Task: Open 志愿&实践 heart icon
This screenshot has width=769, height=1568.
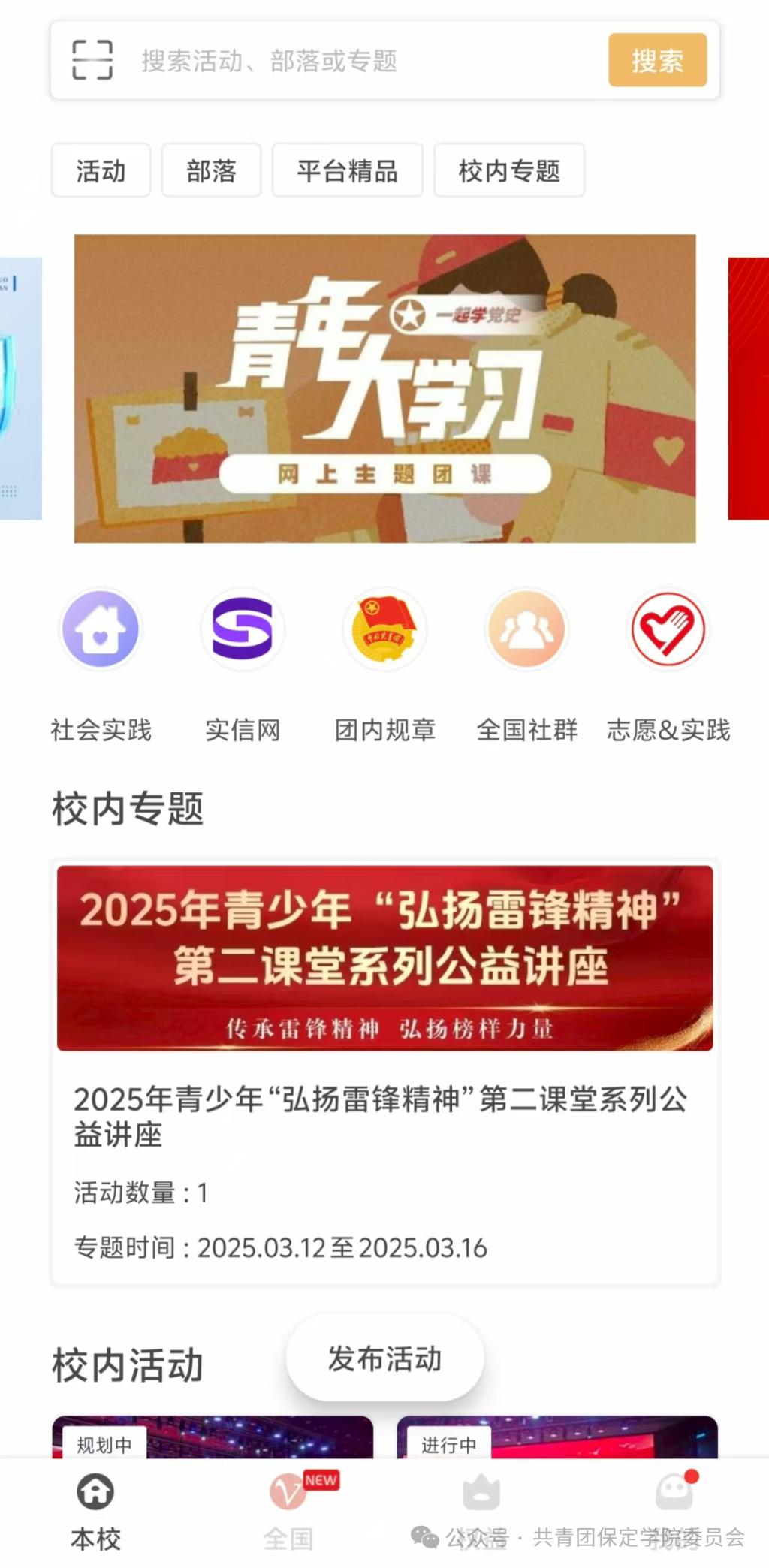Action: point(668,630)
